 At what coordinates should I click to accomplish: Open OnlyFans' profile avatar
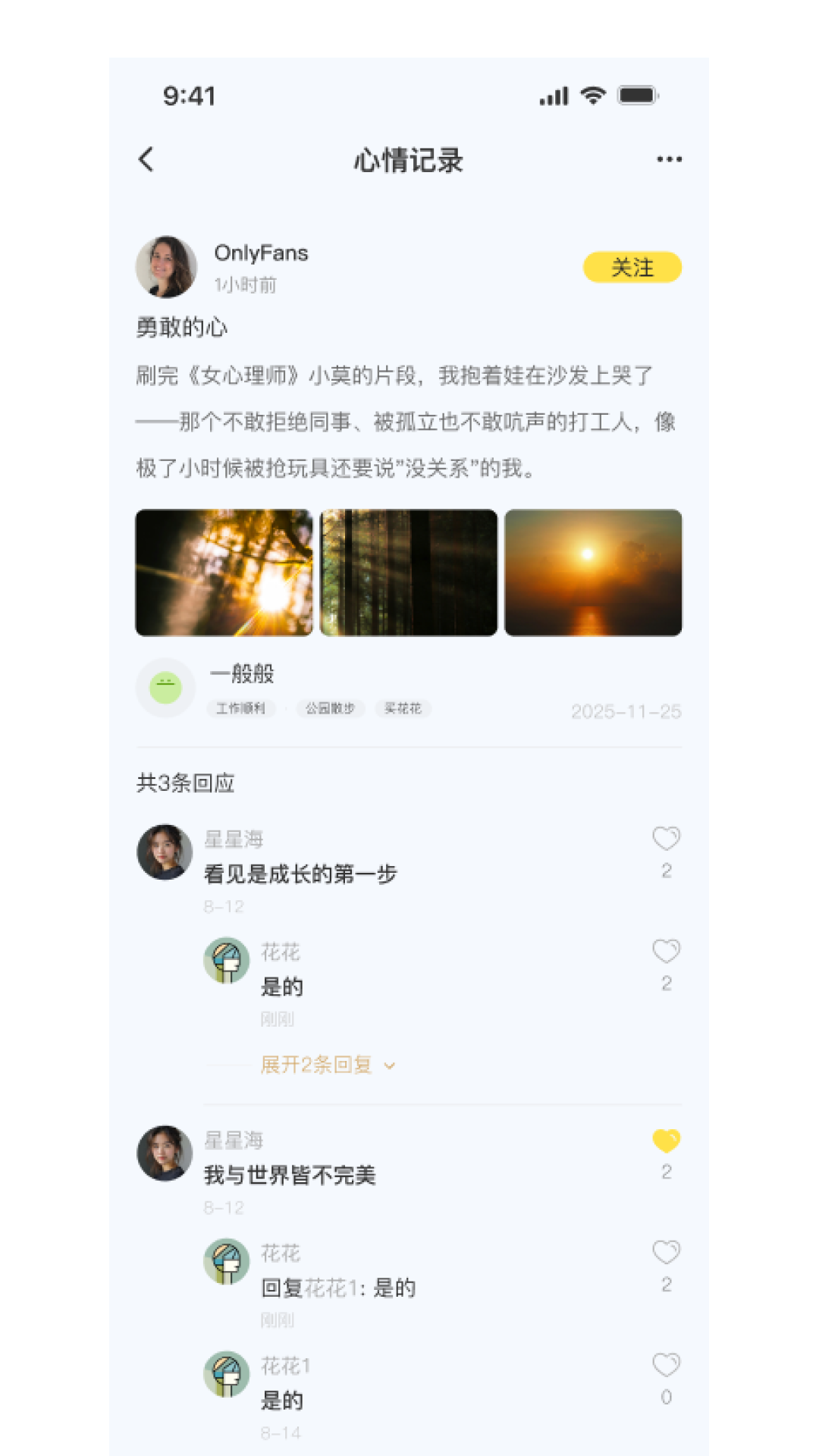pos(166,268)
